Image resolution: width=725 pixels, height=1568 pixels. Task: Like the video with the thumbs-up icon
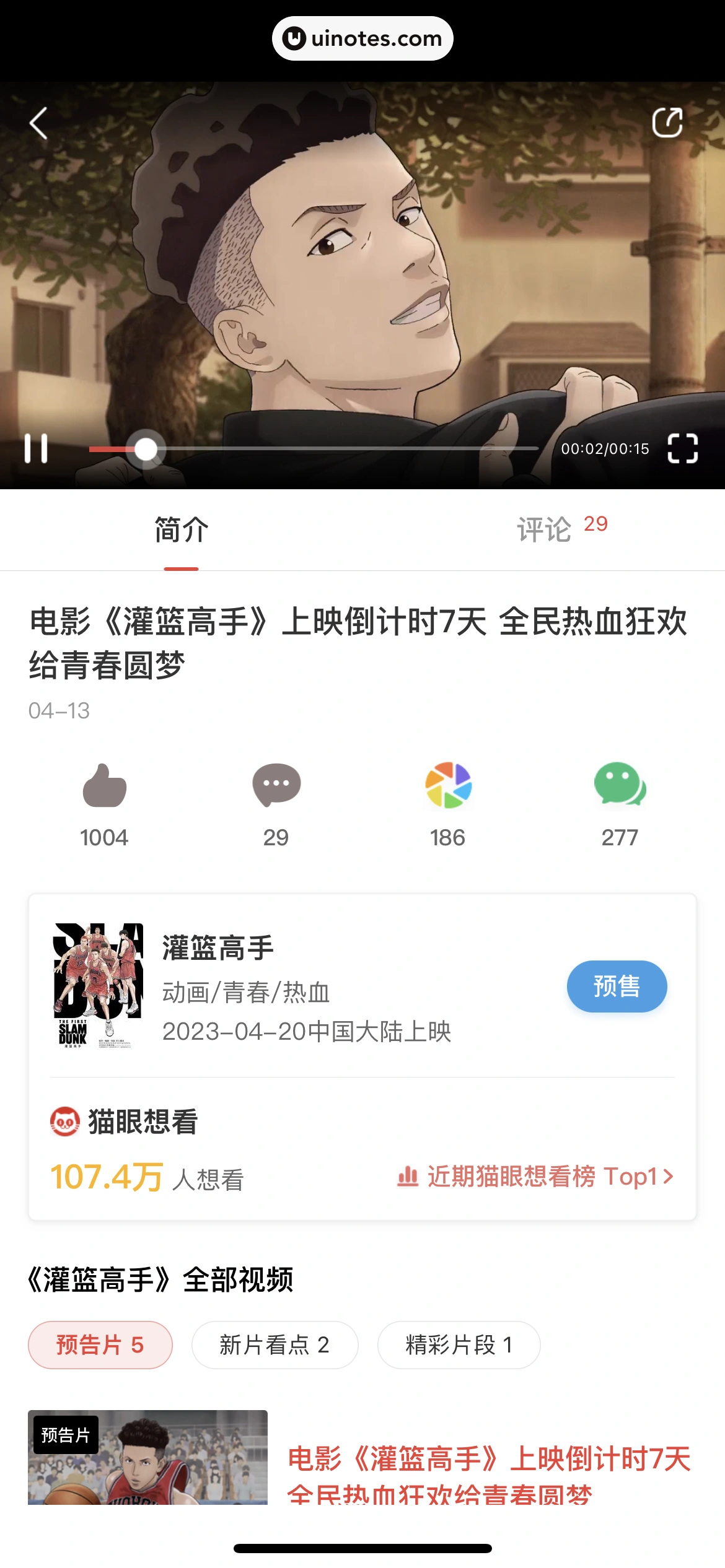[x=104, y=786]
